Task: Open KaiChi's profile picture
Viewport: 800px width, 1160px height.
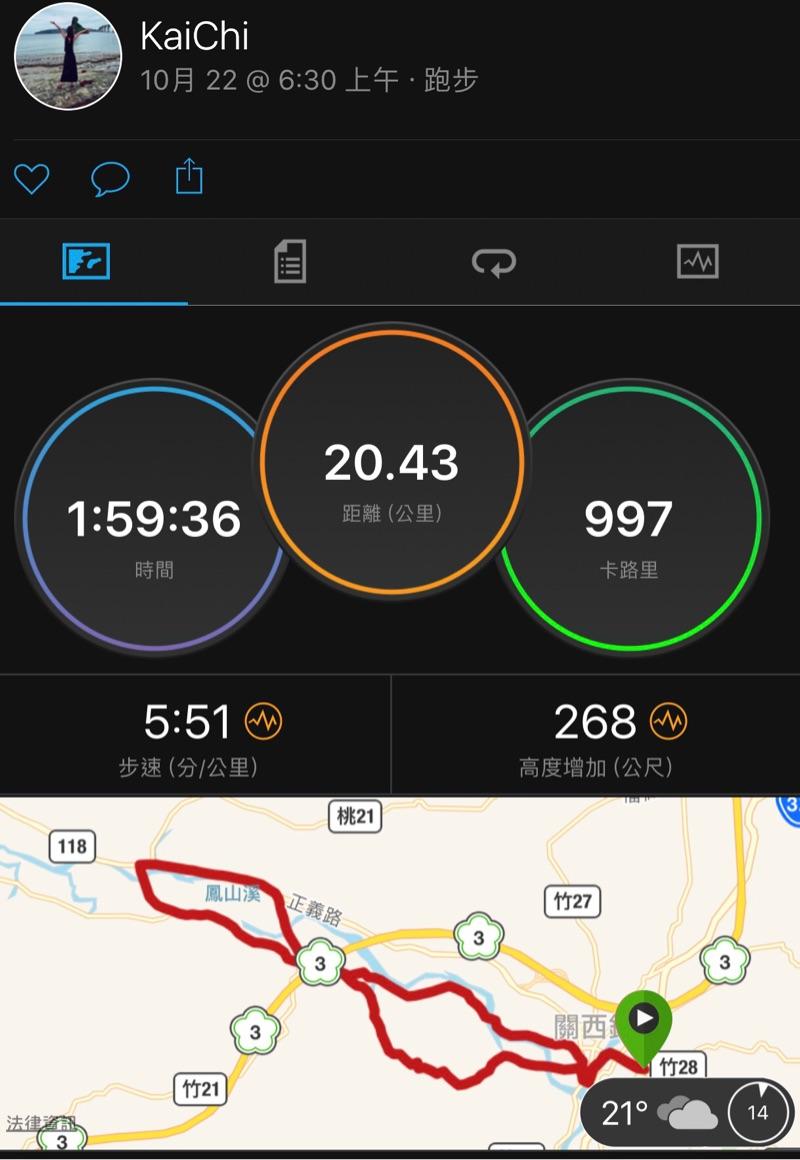Action: coord(68,56)
